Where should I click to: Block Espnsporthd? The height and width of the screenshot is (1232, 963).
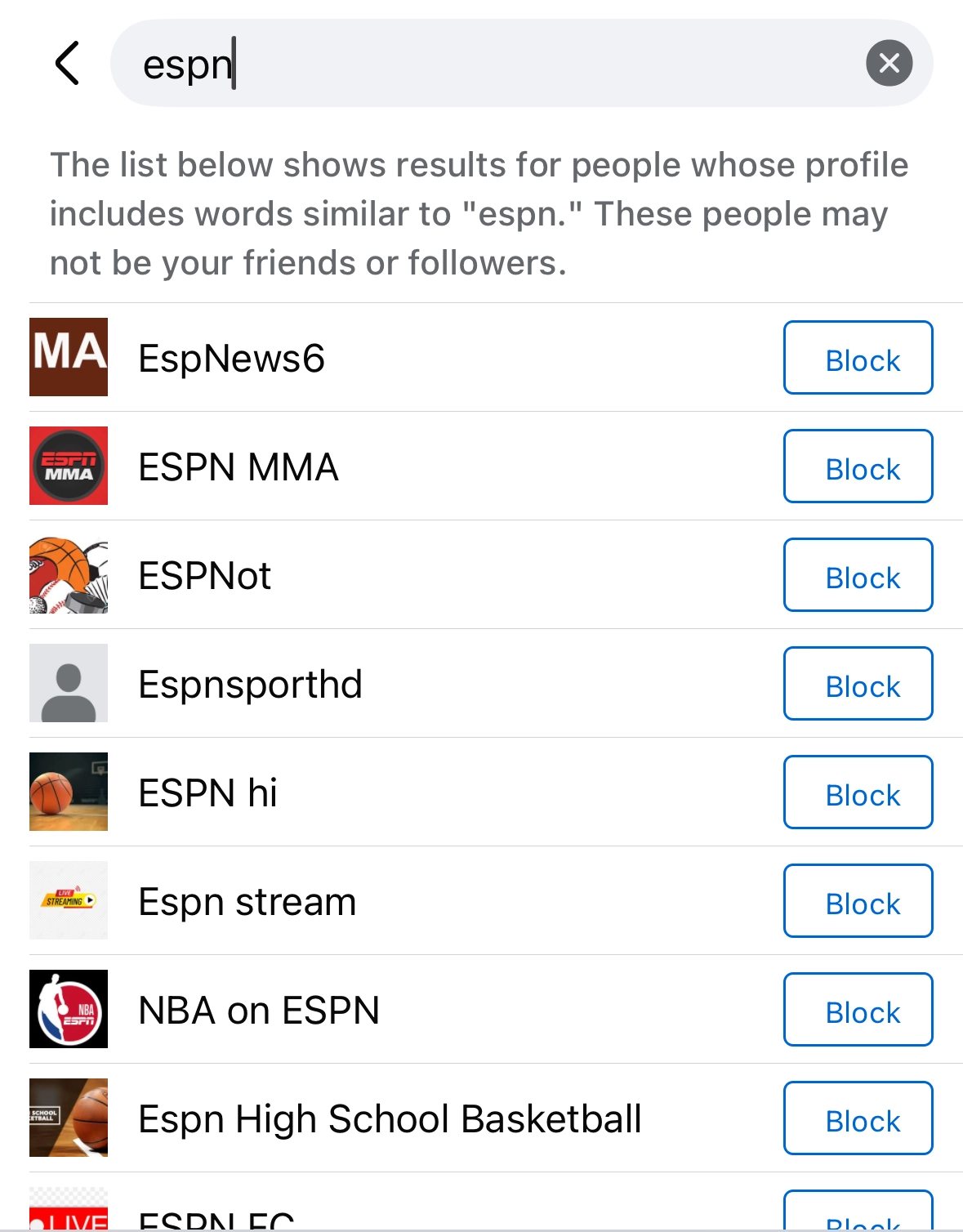tap(858, 684)
